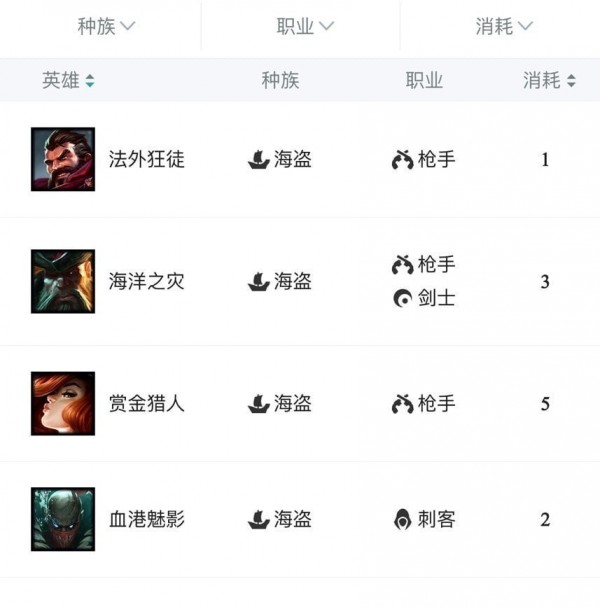
Task: Sort the list by 消耗 column
Action: [549, 81]
